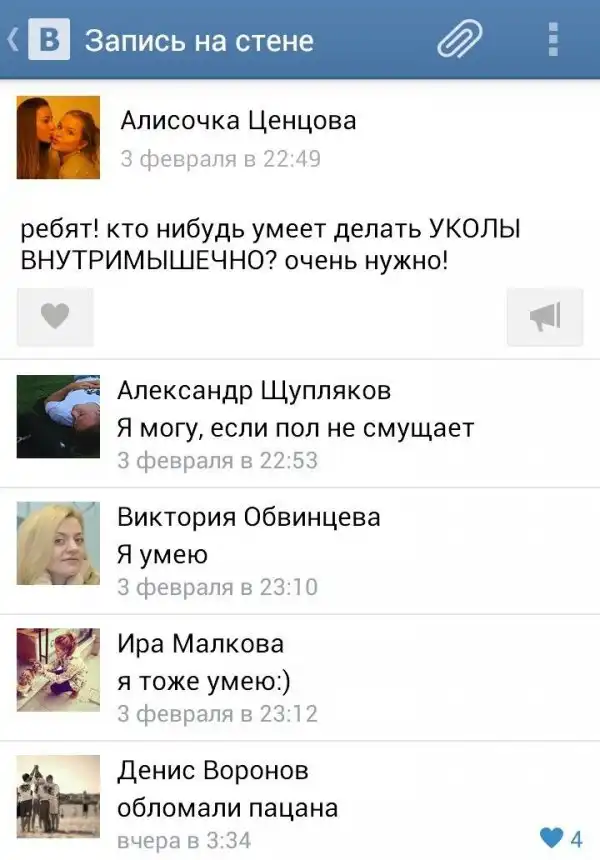Open the paperclip attach icon
600x860 pixels.
pyautogui.click(x=459, y=40)
